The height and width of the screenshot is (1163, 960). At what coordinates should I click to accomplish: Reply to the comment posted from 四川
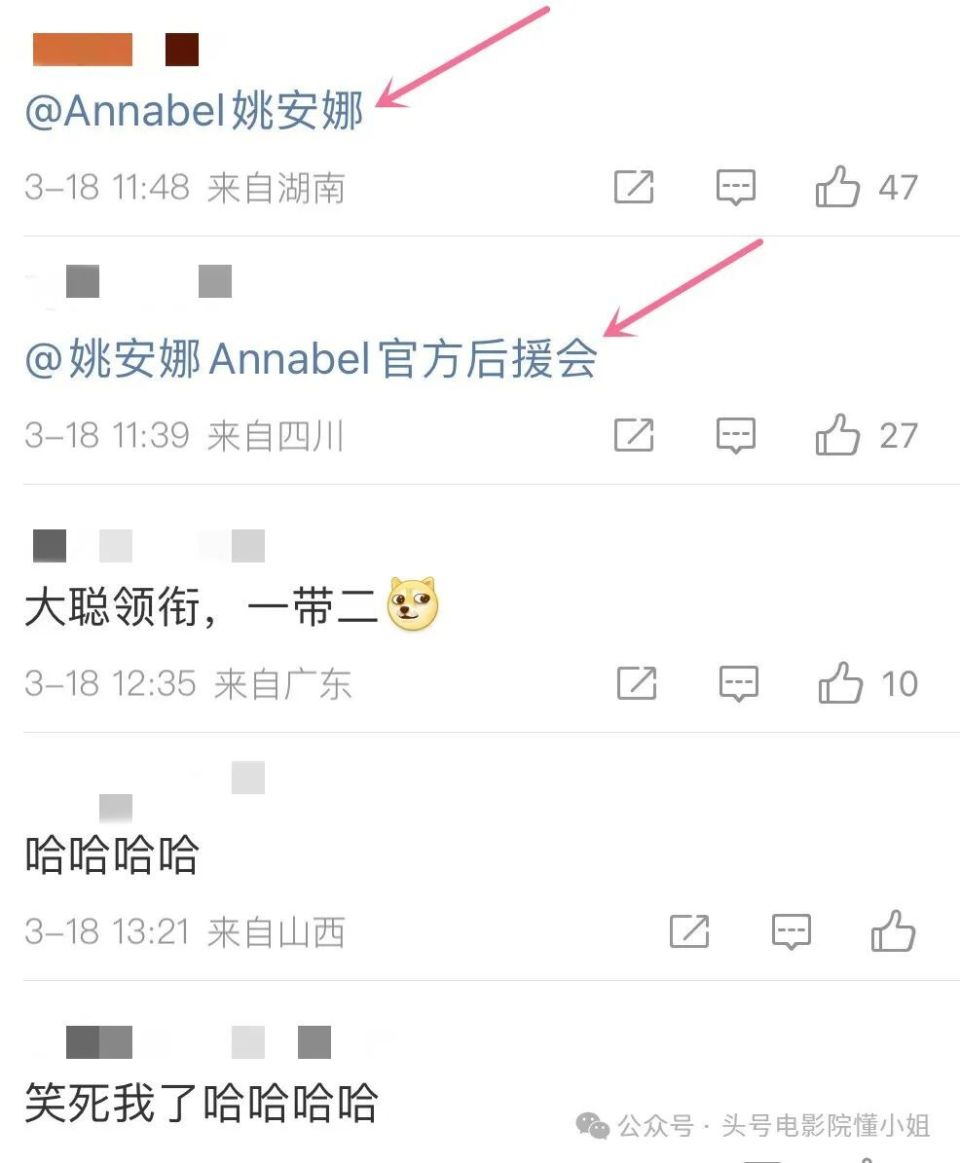[x=736, y=435]
